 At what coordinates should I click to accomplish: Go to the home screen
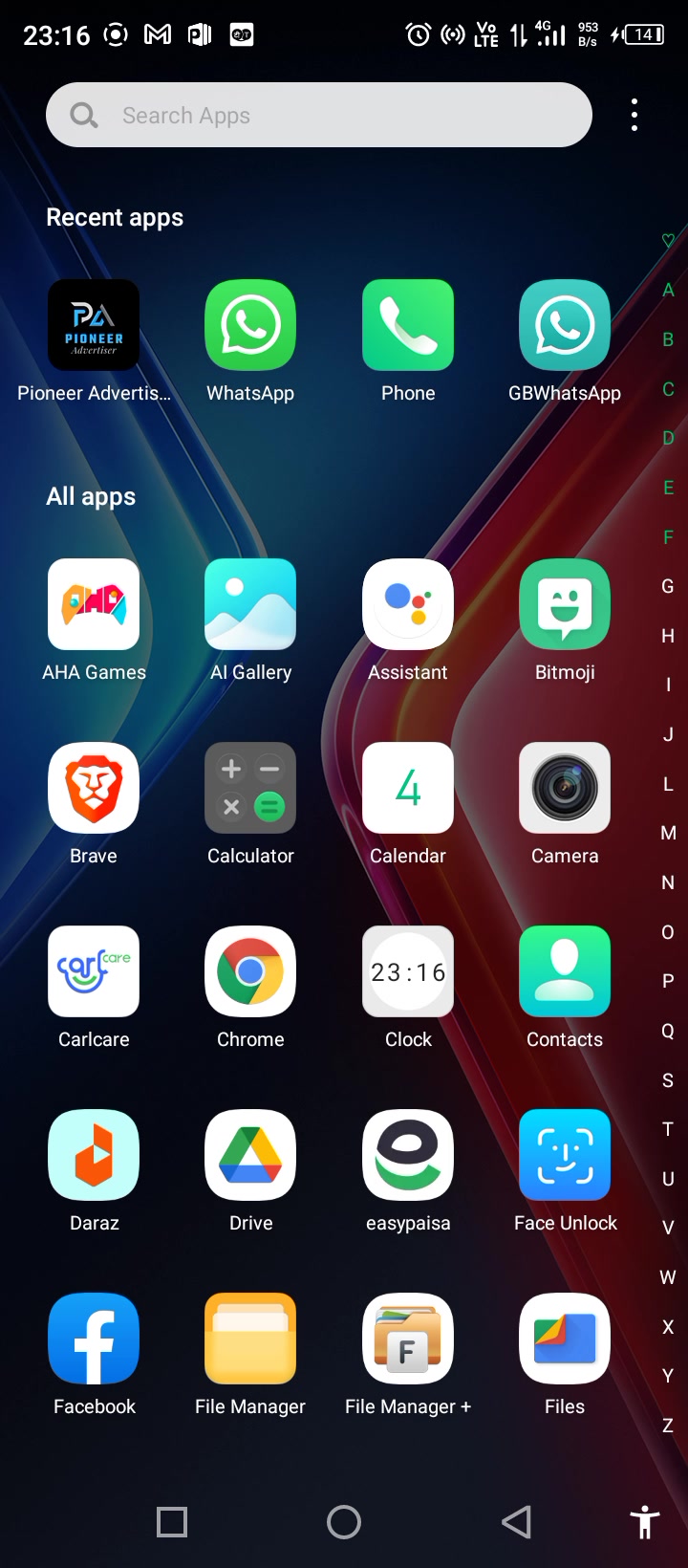pos(344,1522)
